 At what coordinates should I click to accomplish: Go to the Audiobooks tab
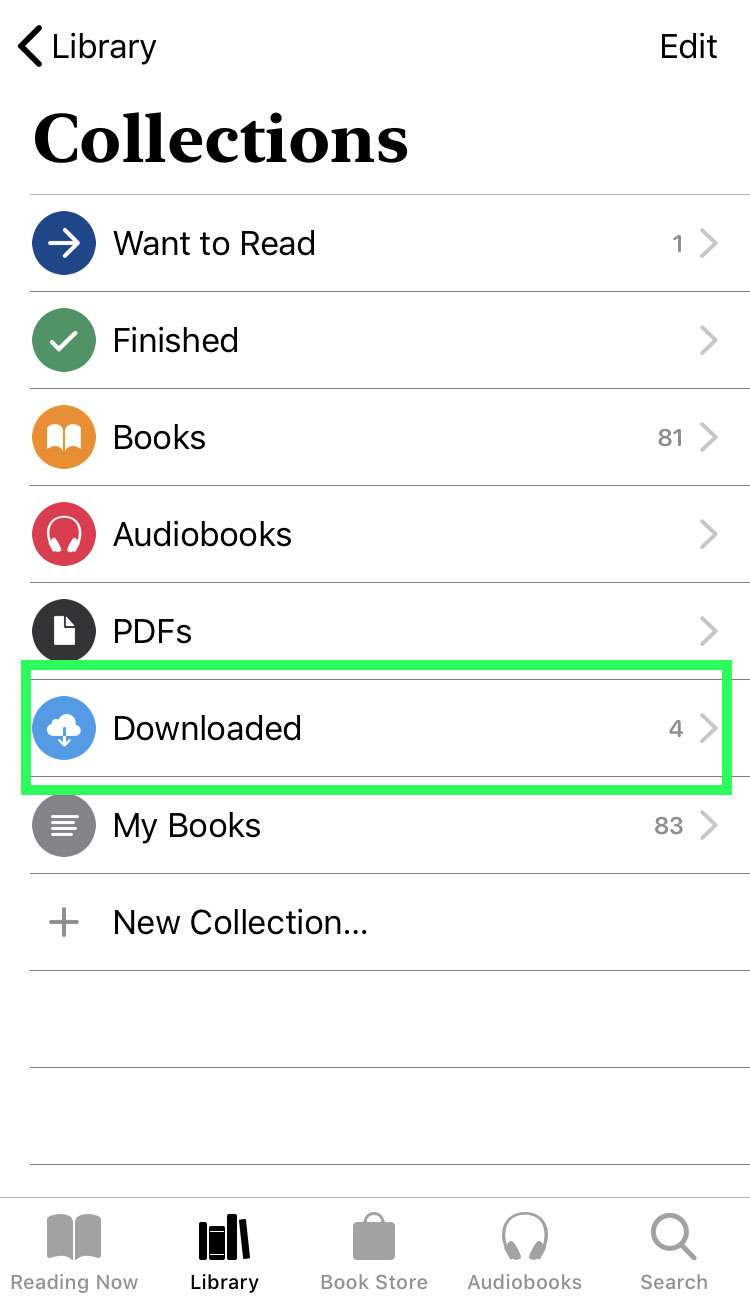524,1250
